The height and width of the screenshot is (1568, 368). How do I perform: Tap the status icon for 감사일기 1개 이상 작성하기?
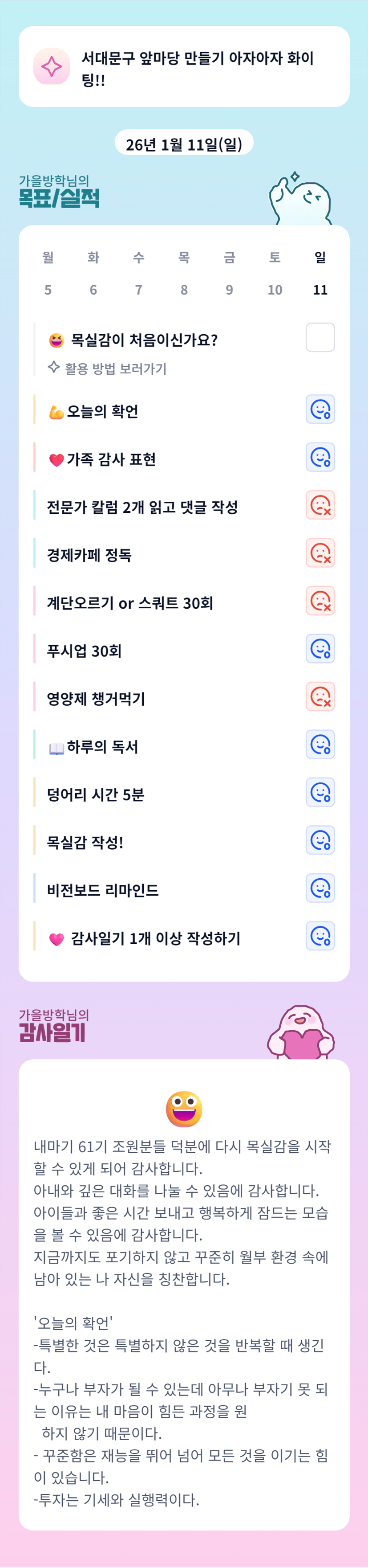[320, 936]
